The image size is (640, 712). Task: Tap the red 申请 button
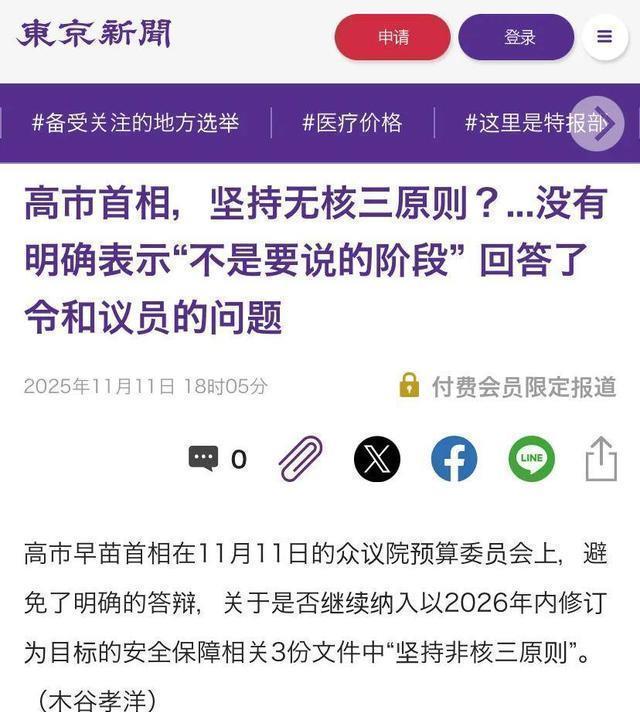(392, 37)
